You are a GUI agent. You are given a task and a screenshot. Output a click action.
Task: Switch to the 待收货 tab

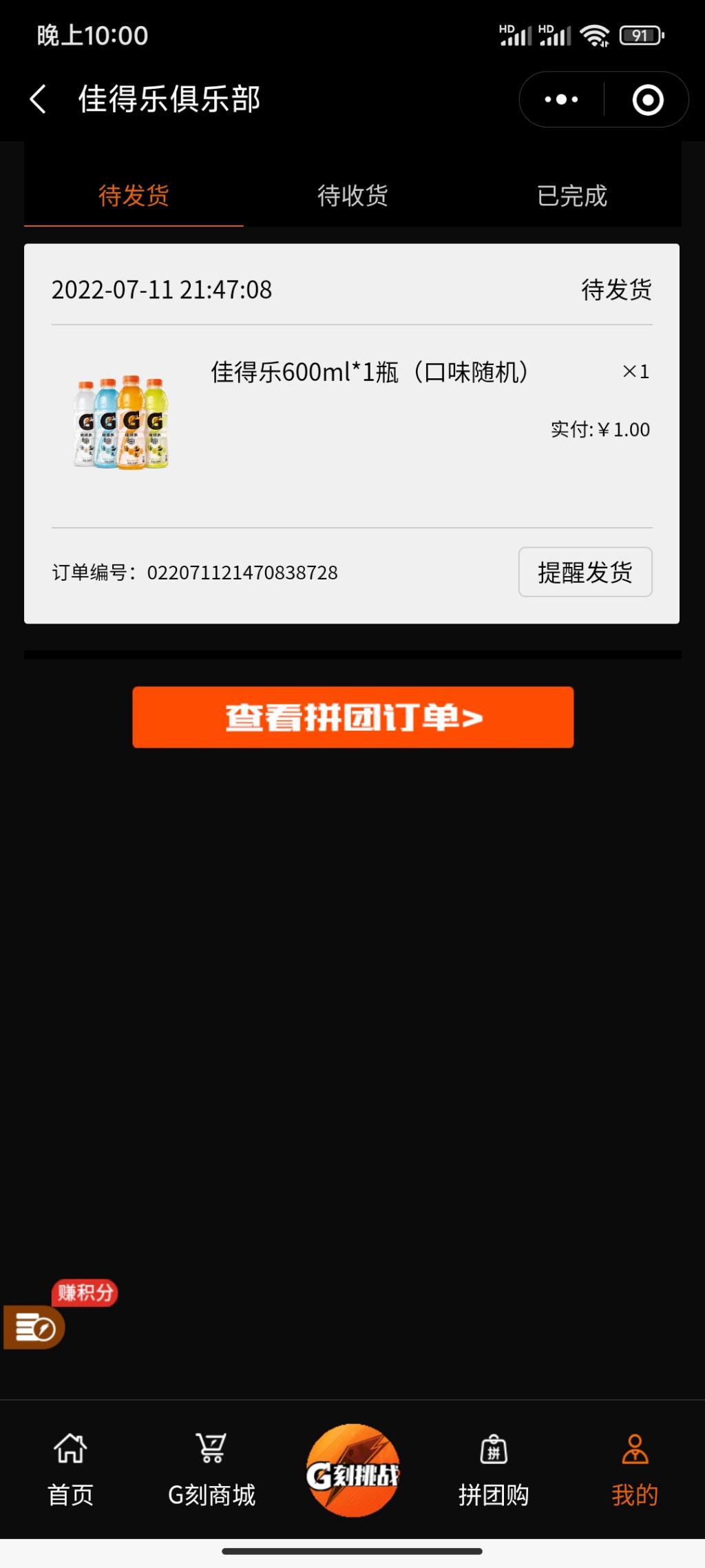(352, 196)
